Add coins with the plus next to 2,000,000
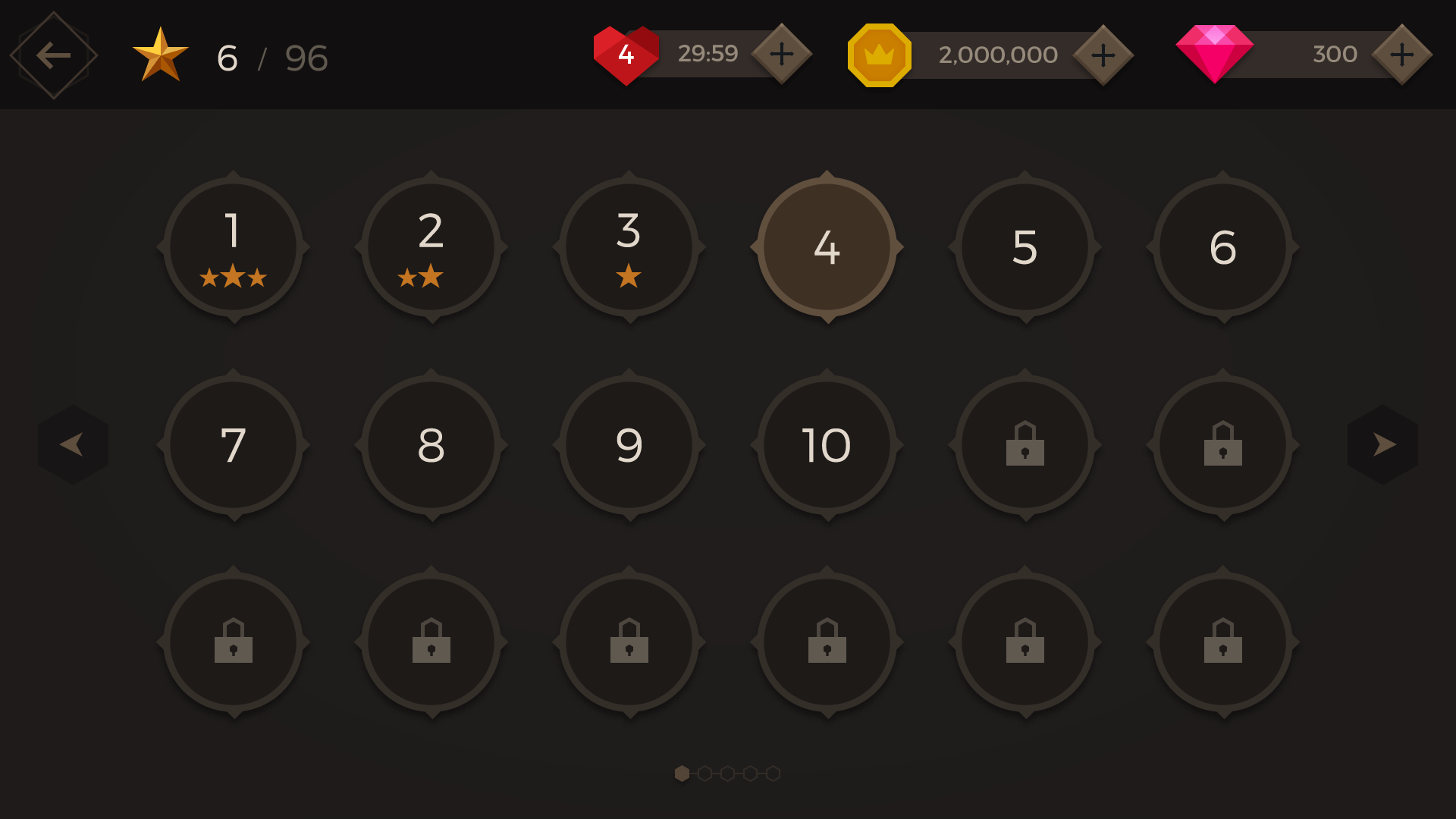 pos(1103,55)
